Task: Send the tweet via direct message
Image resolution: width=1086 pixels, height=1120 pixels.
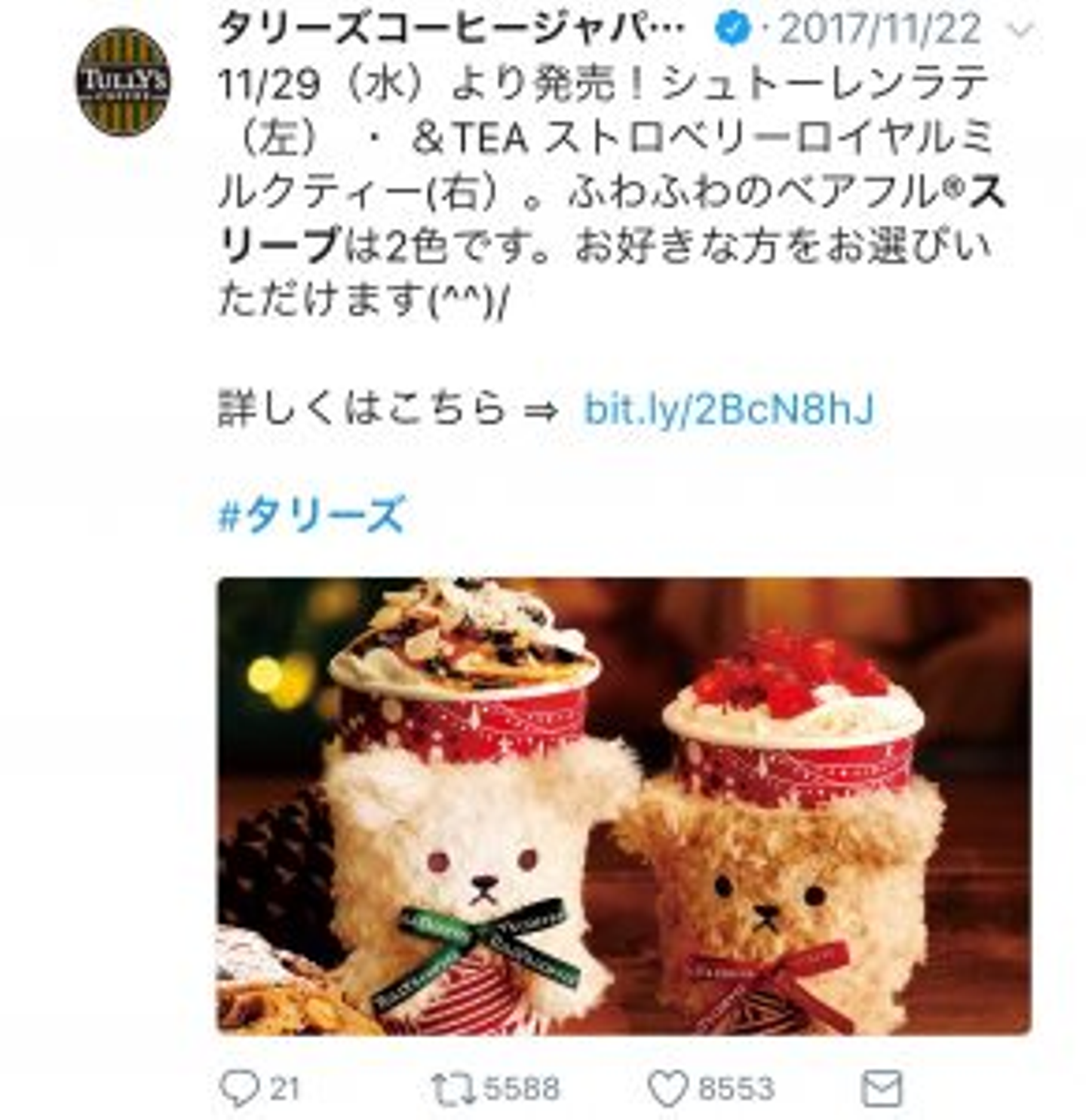Action: [882, 1088]
